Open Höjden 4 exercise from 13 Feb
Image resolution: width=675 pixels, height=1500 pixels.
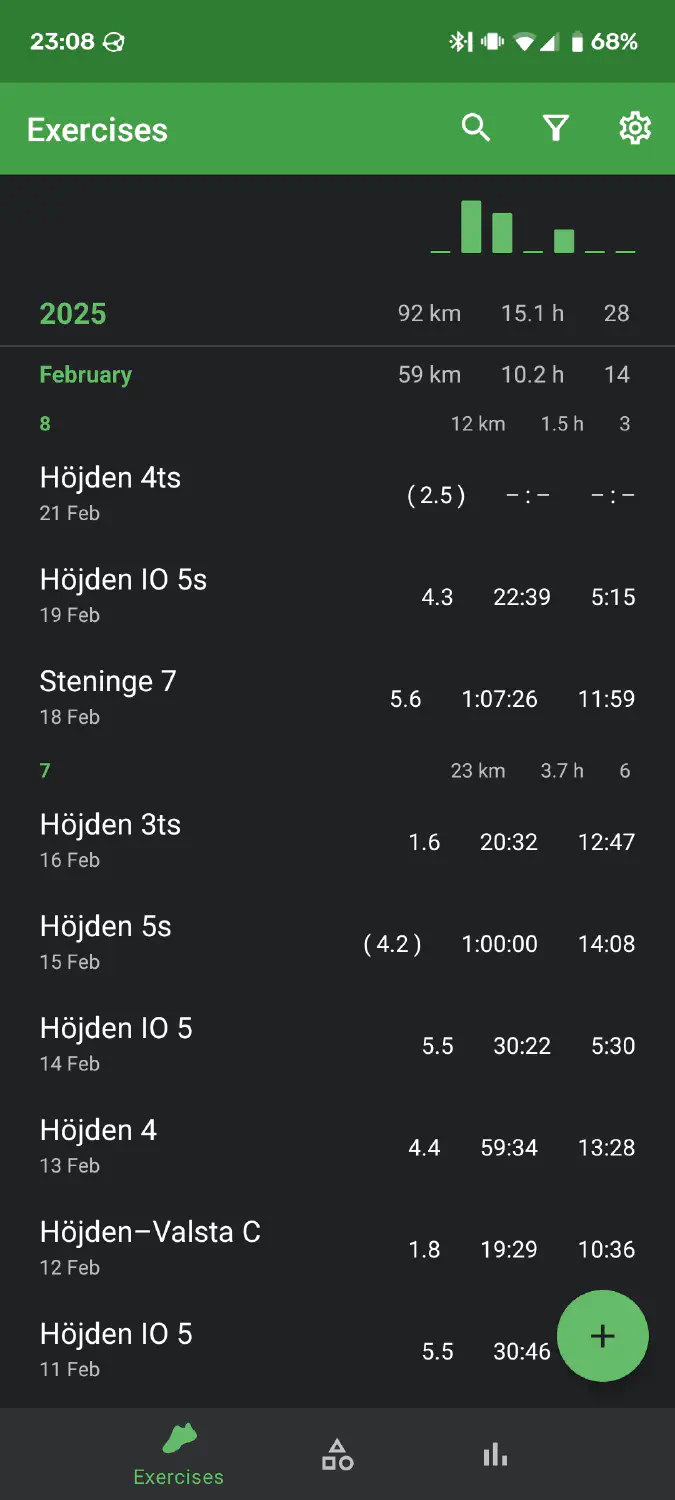point(337,1147)
